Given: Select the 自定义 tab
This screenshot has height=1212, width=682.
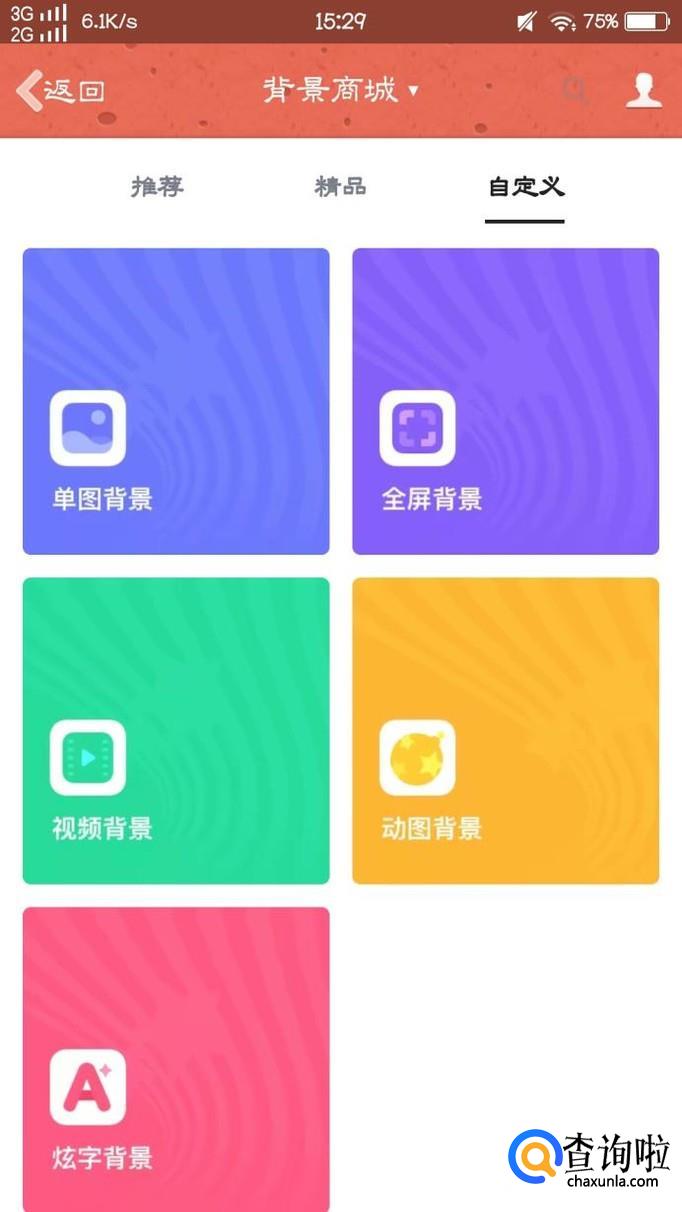Looking at the screenshot, I should pos(525,187).
